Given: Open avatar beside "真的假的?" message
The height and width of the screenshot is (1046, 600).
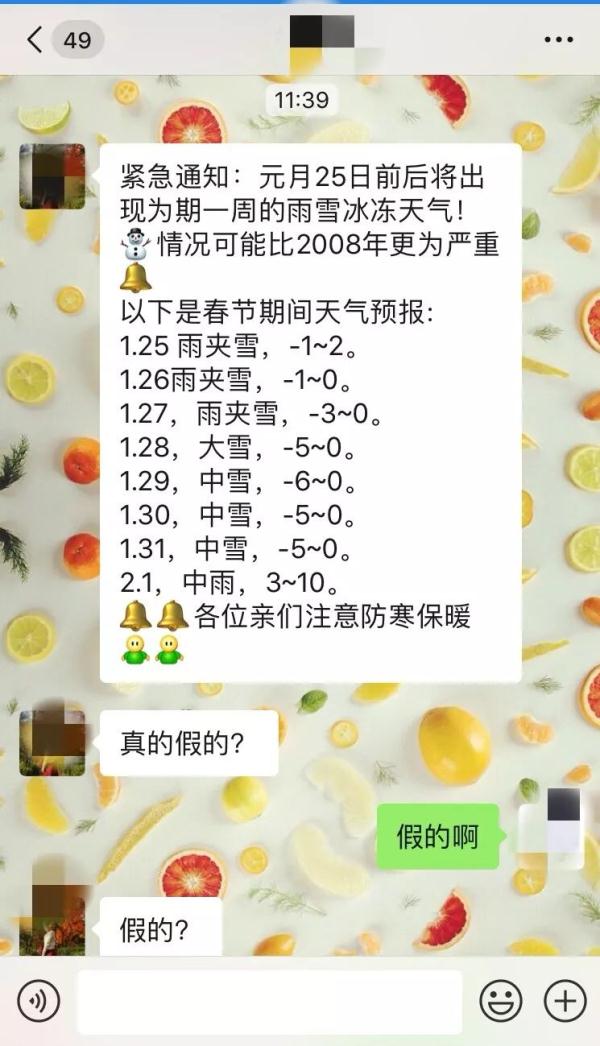Looking at the screenshot, I should click(52, 741).
